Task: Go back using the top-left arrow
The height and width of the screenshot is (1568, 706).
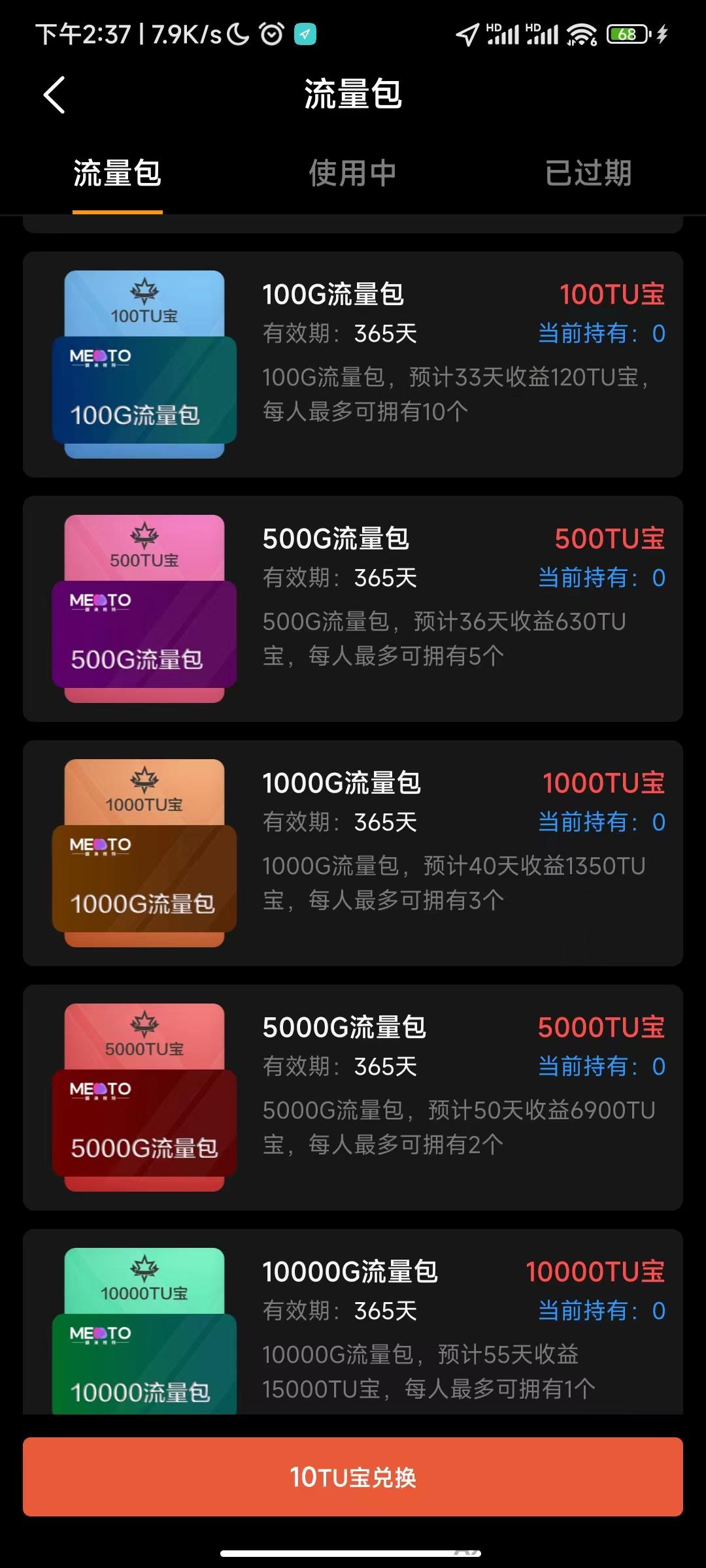Action: tap(54, 95)
